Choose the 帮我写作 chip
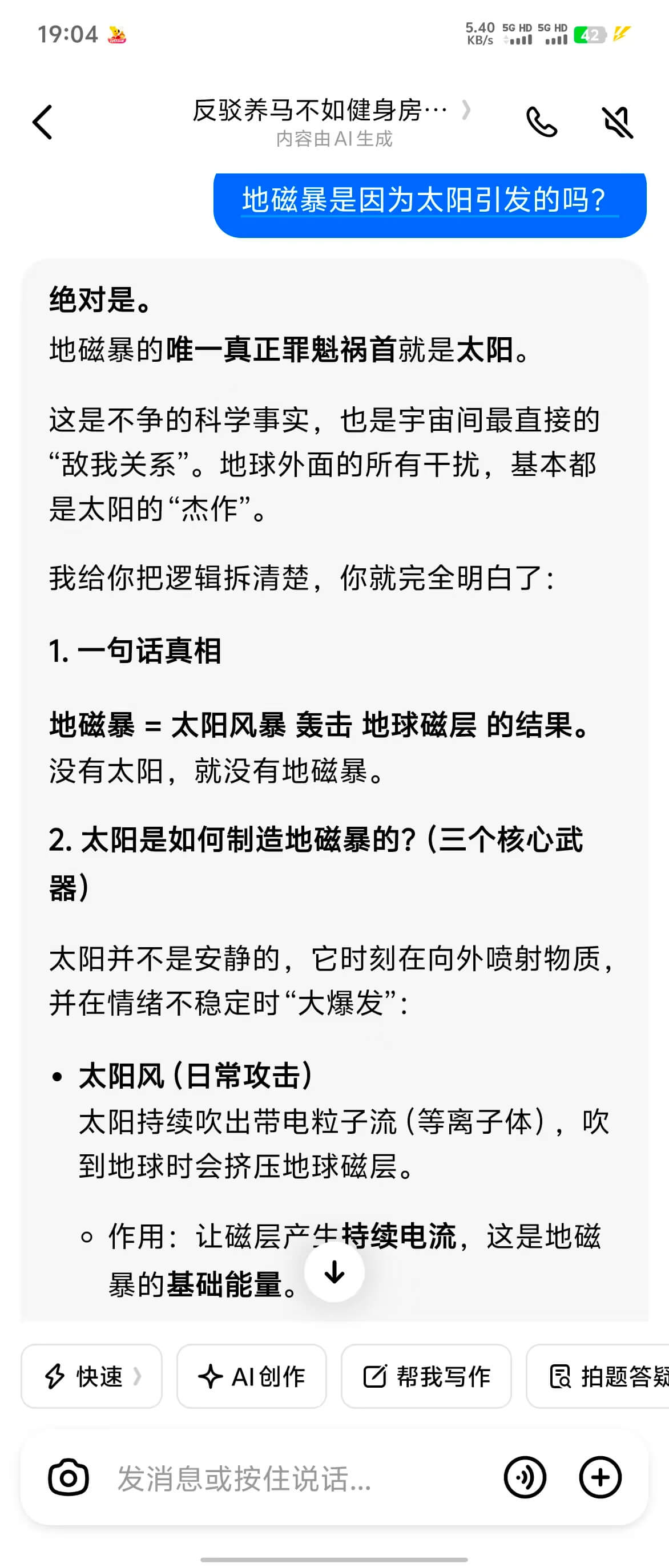This screenshot has height=1568, width=669. coord(426,1376)
